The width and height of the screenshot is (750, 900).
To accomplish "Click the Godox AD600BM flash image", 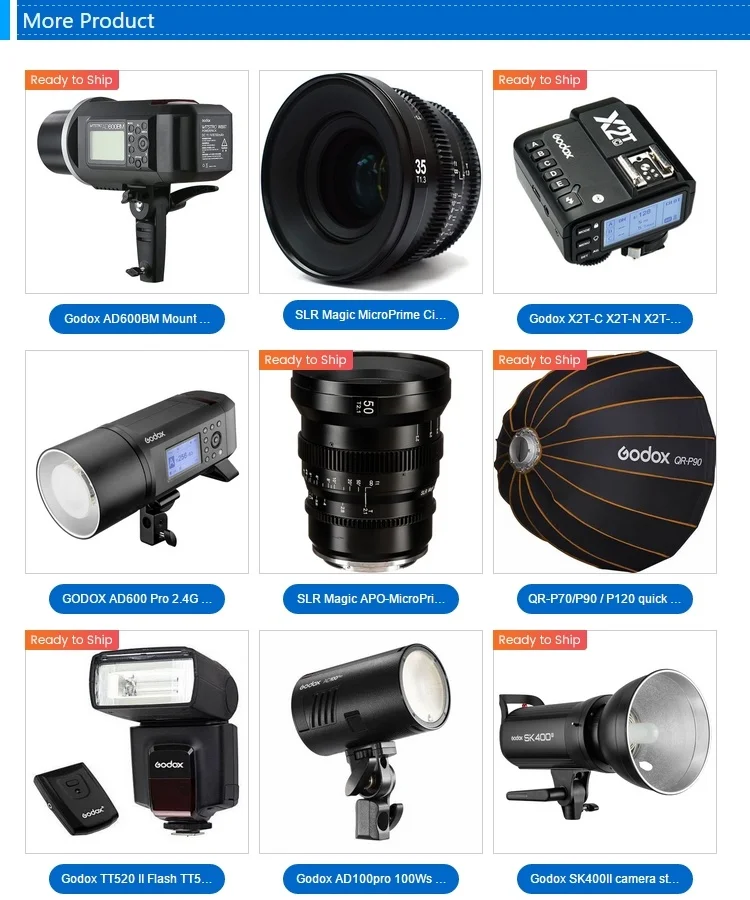I will pyautogui.click(x=137, y=180).
